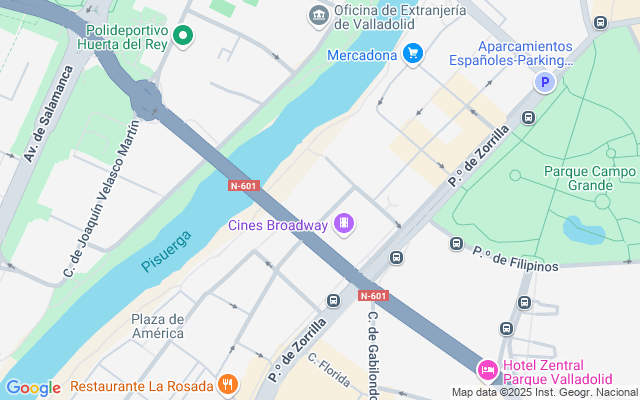Open the Aparcamientos Españoles-Parking marker

545,82
